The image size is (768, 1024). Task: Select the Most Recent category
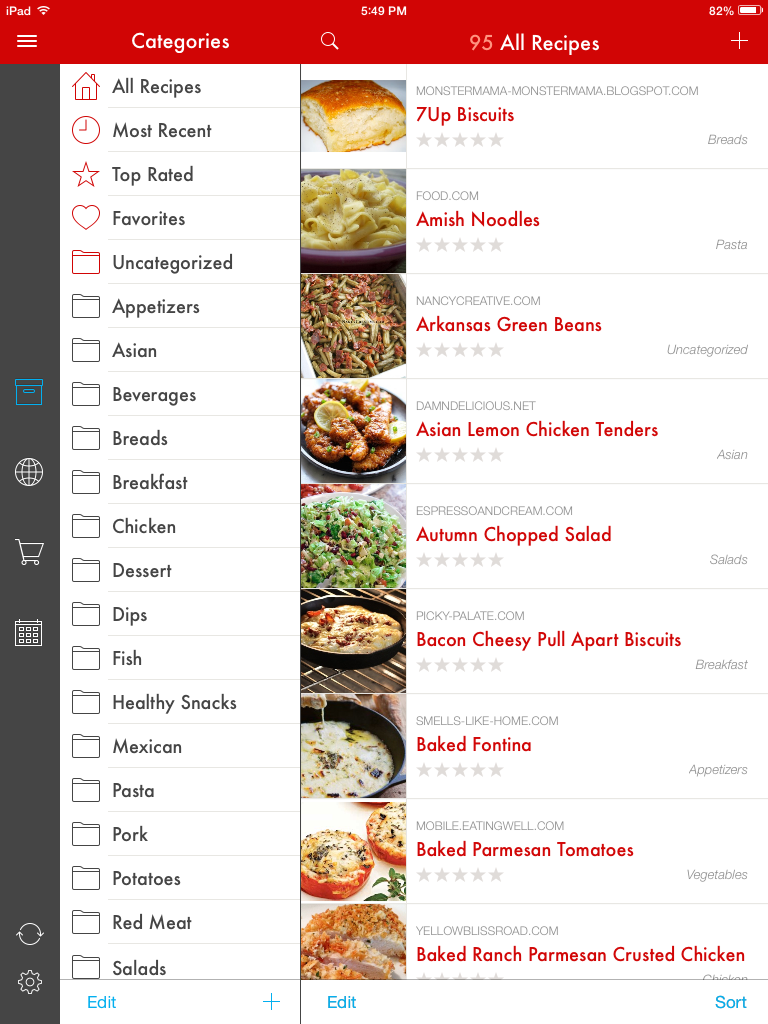tap(162, 131)
